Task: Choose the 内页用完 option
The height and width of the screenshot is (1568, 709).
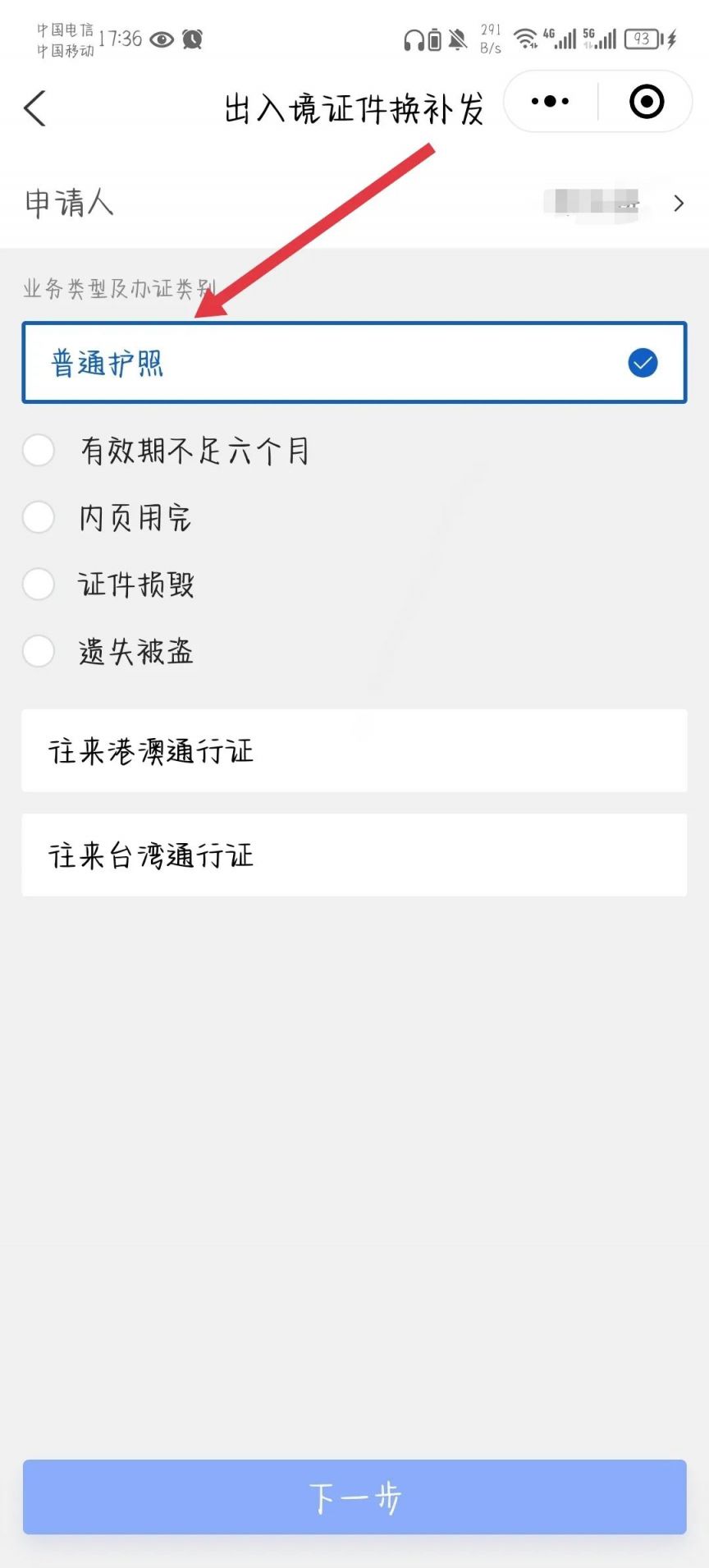Action: point(107,518)
